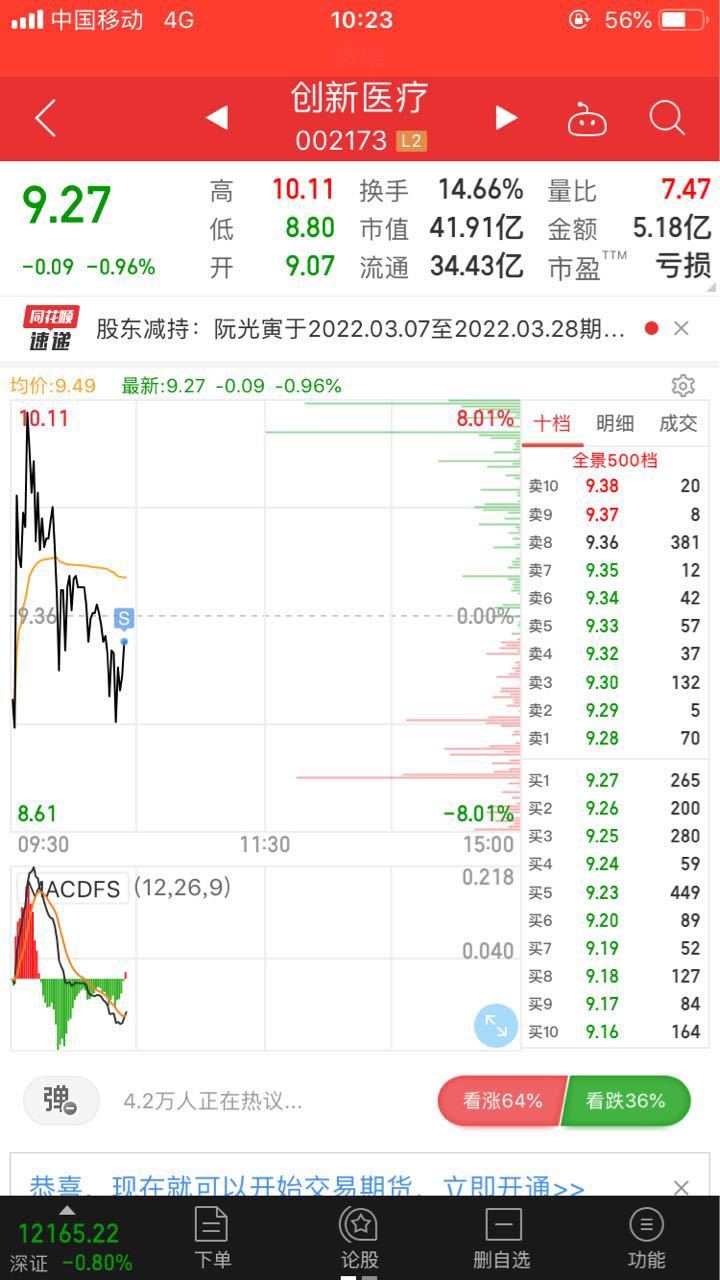Go back with the left chevron

click(x=45, y=119)
